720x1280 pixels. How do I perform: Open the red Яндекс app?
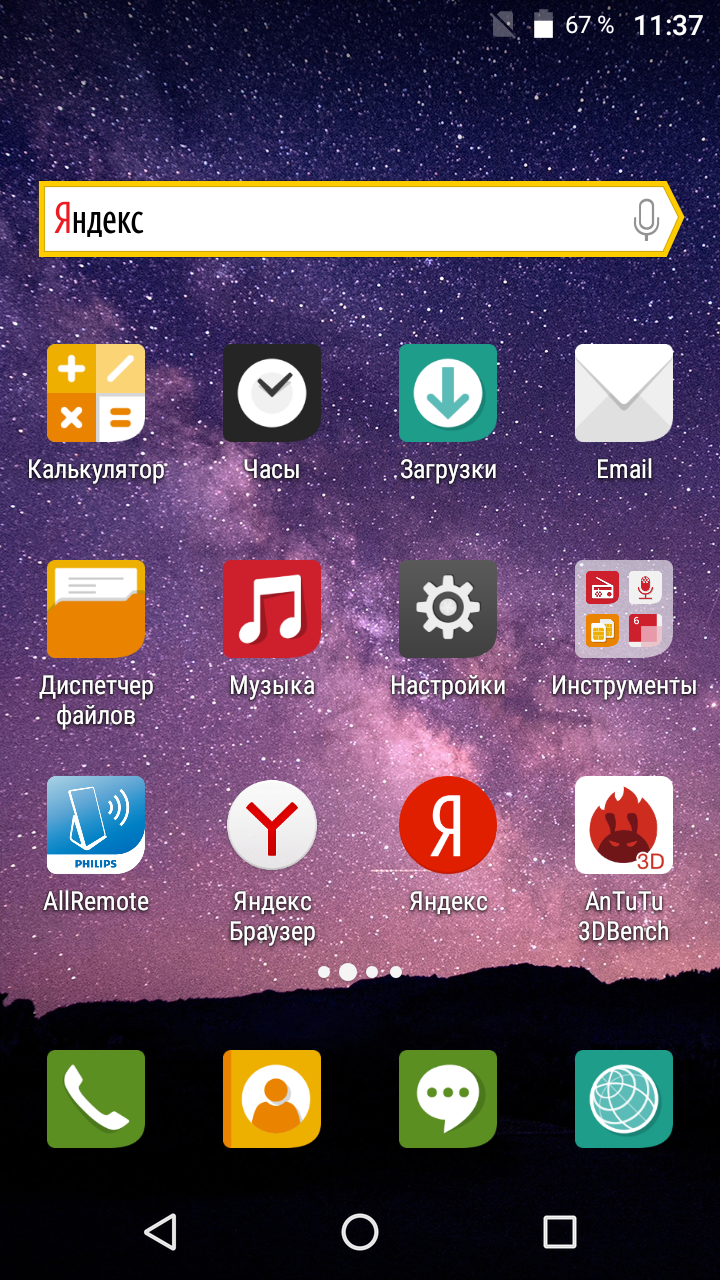point(448,825)
